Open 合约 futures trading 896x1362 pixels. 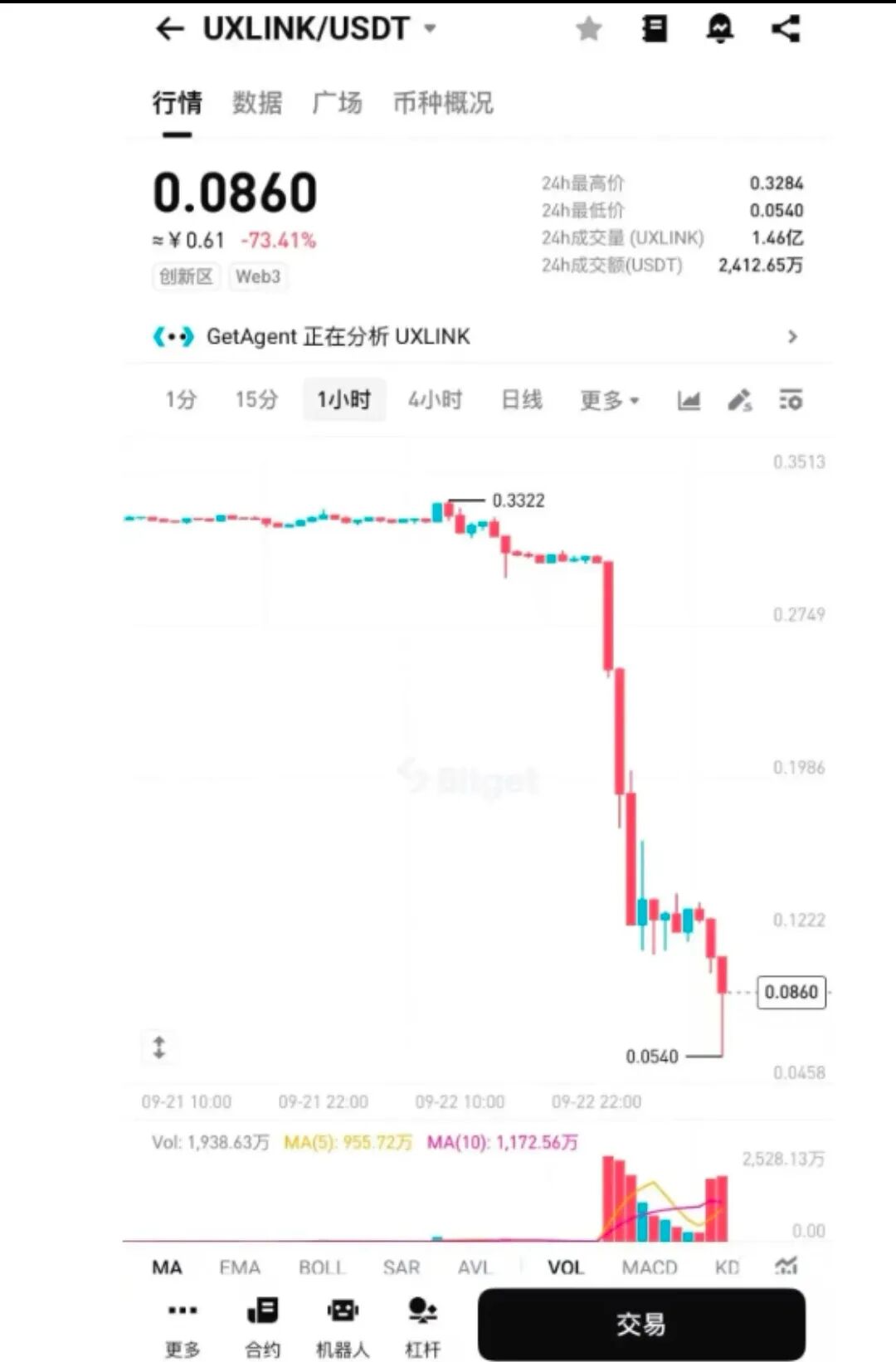pos(263,1326)
